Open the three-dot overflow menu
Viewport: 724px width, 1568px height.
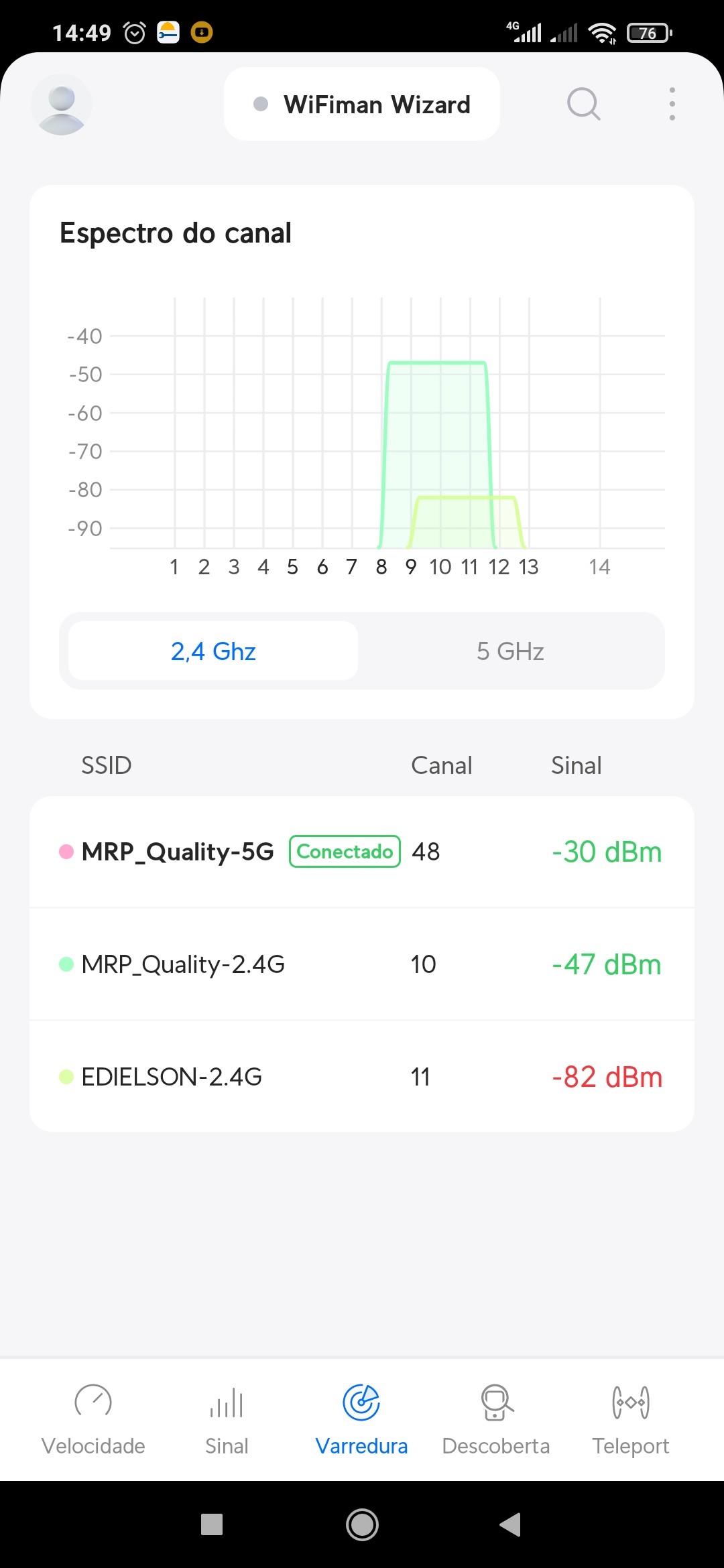672,105
